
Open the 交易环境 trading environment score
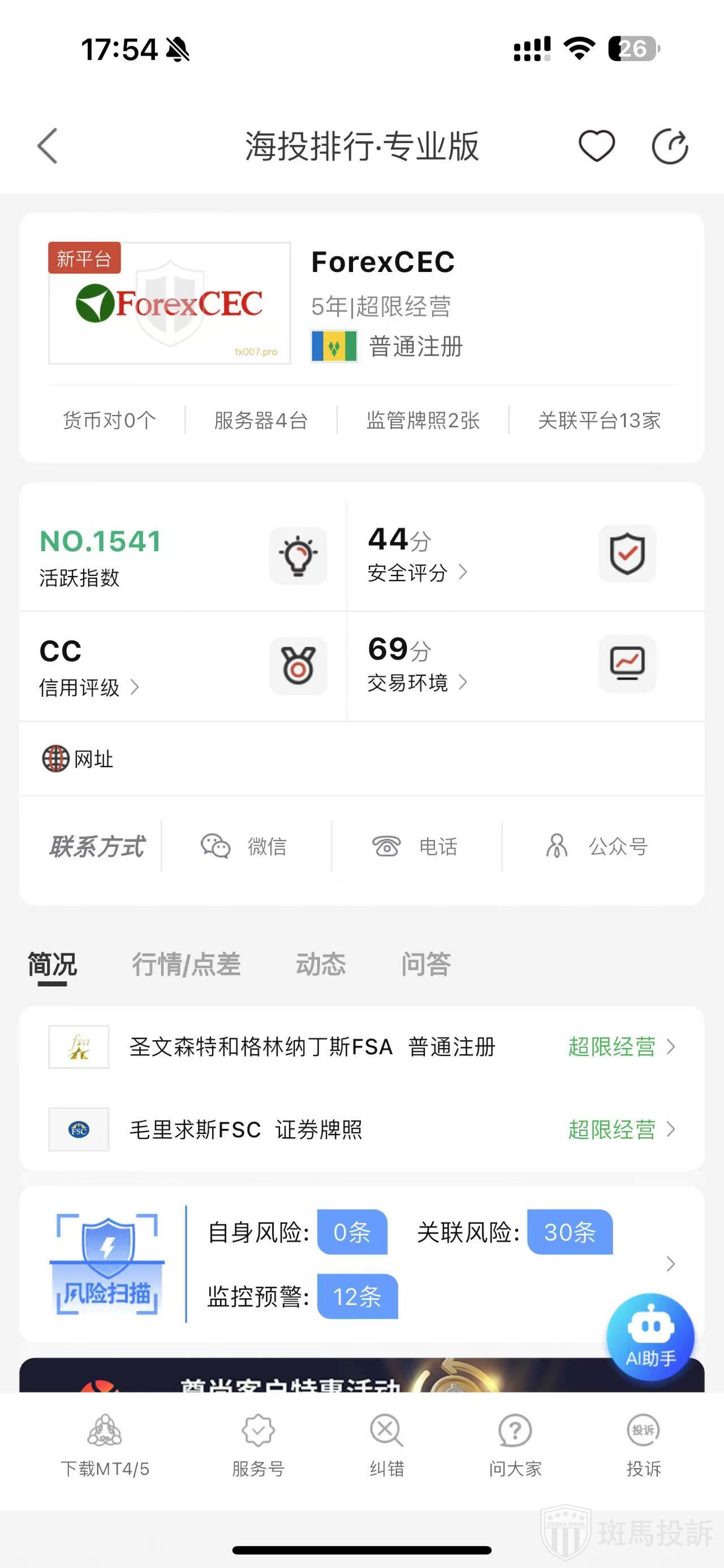coord(418,682)
